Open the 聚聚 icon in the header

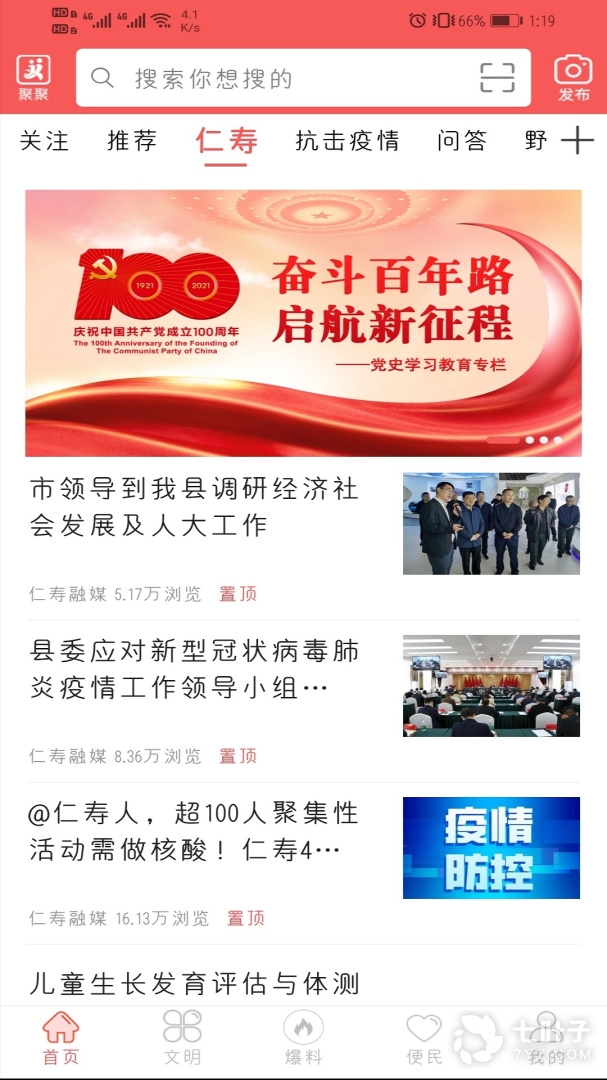coord(33,77)
